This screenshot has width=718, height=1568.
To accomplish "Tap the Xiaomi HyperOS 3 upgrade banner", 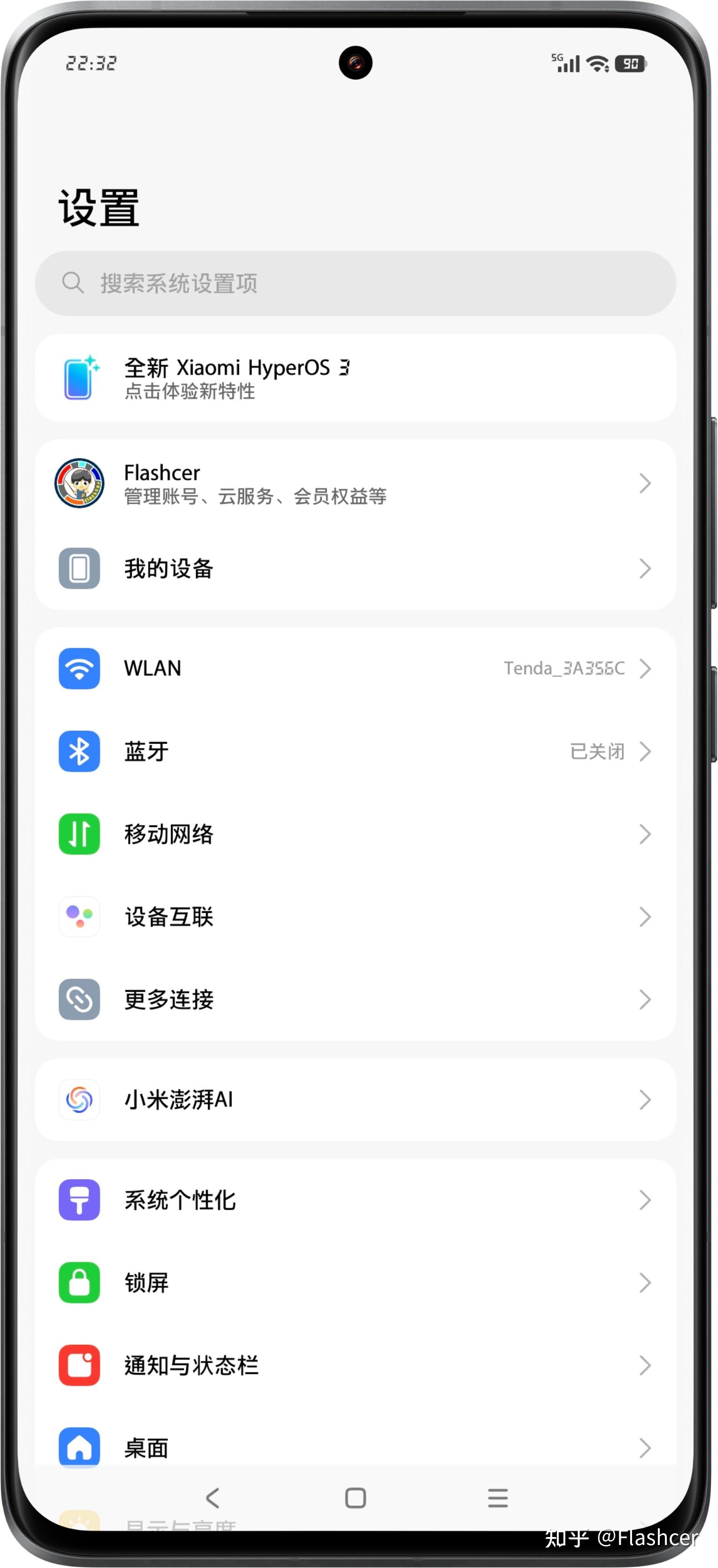I will 359,378.
